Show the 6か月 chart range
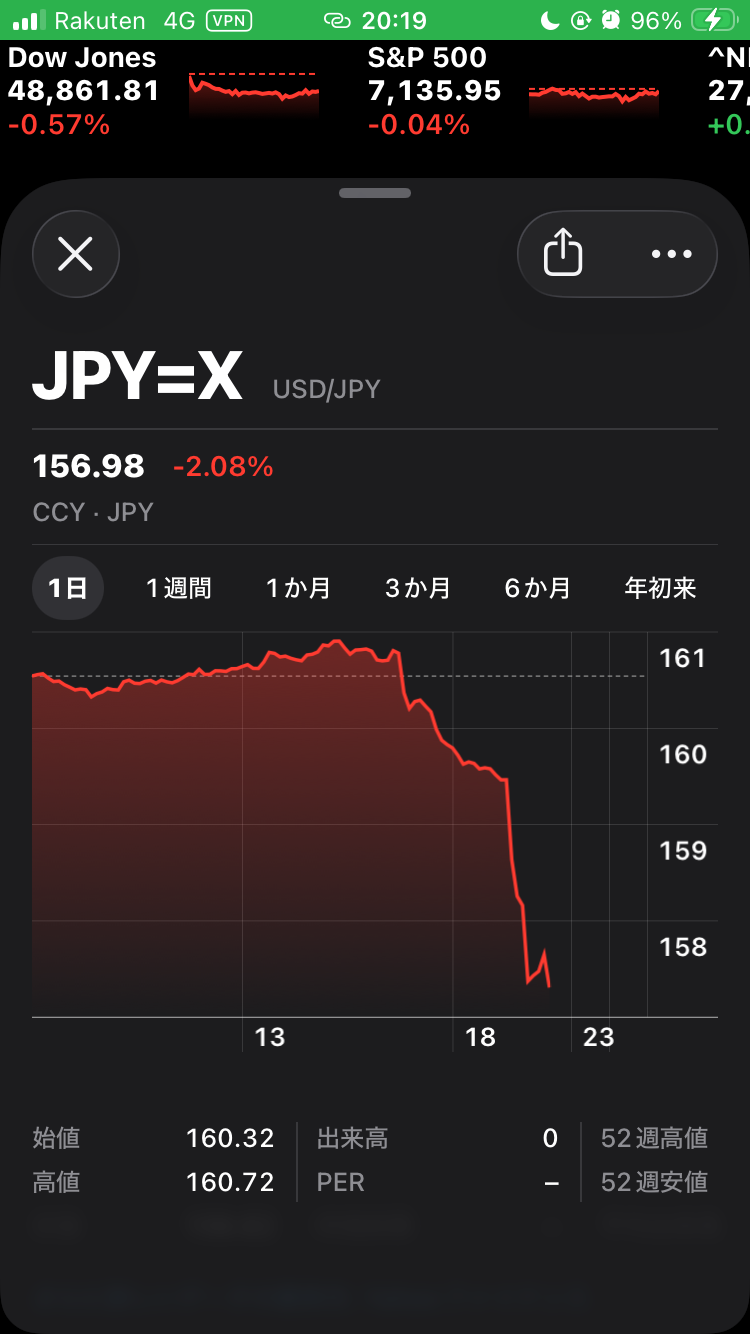The image size is (750, 1334). pos(538,588)
